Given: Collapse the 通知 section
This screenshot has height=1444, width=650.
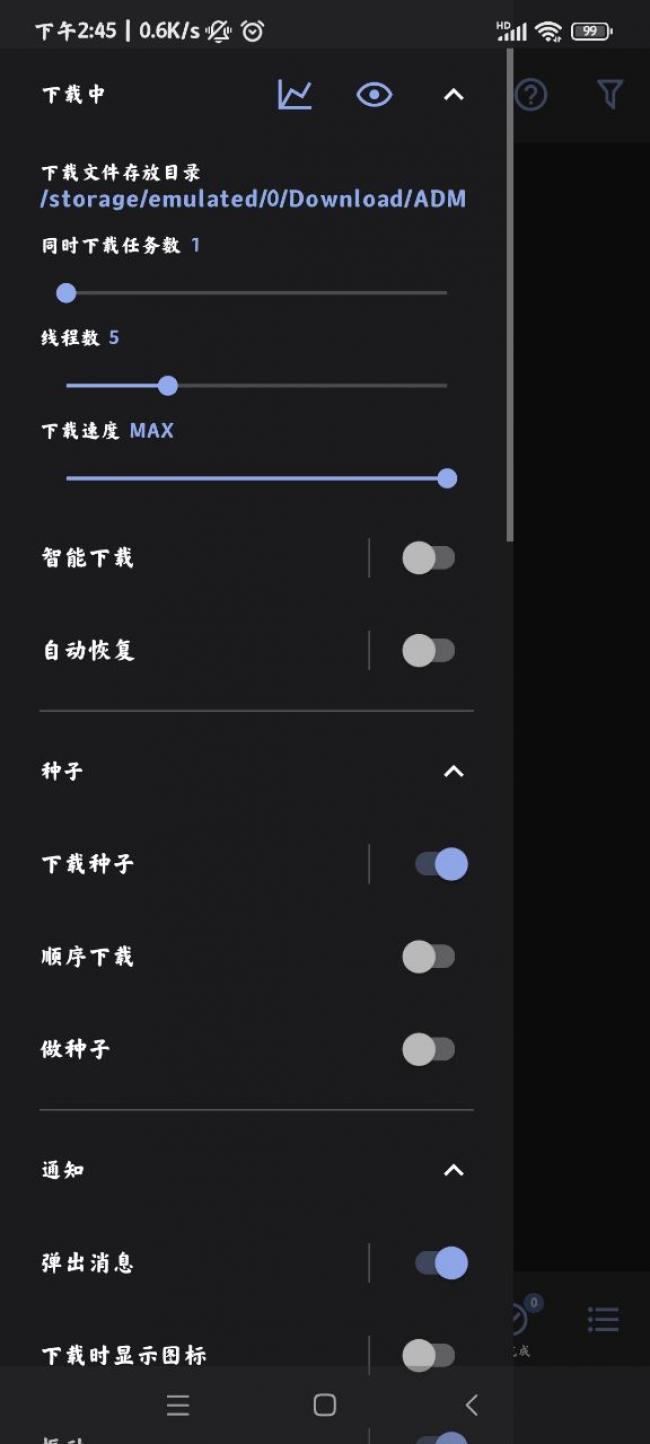Looking at the screenshot, I should point(453,1170).
